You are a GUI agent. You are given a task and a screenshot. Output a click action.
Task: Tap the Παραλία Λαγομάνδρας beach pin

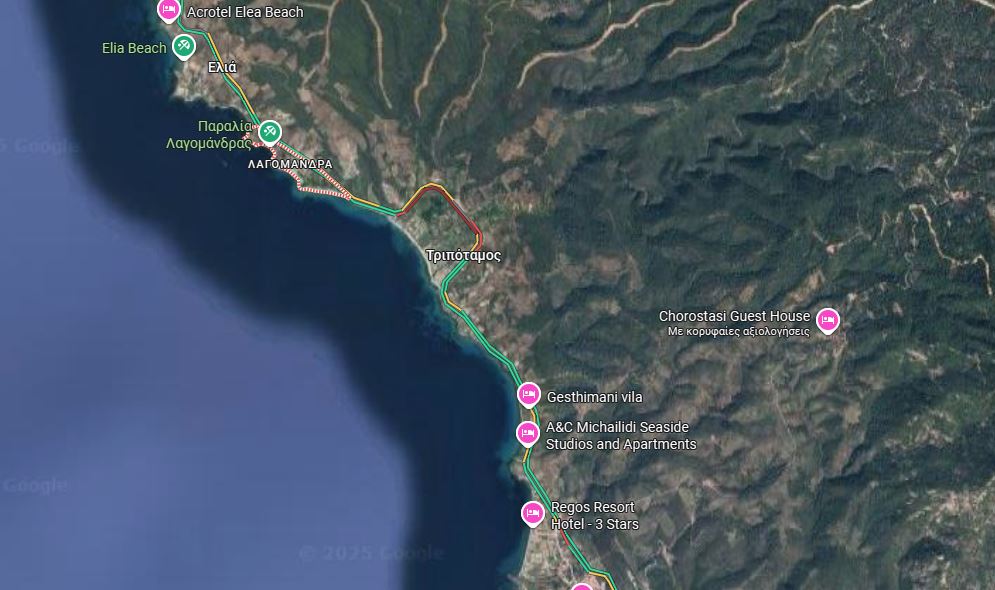point(269,132)
